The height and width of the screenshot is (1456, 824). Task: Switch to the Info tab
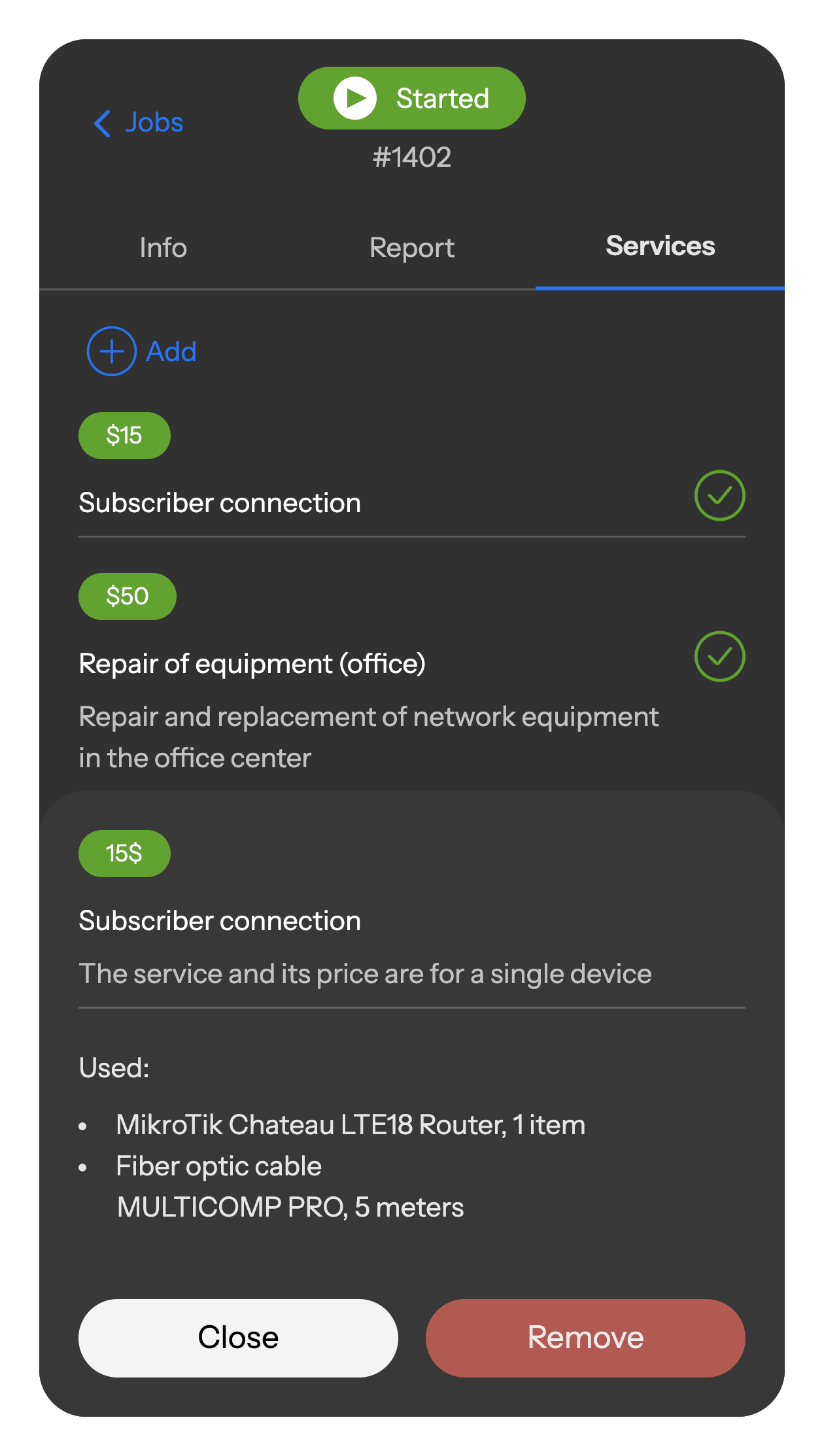click(x=163, y=248)
